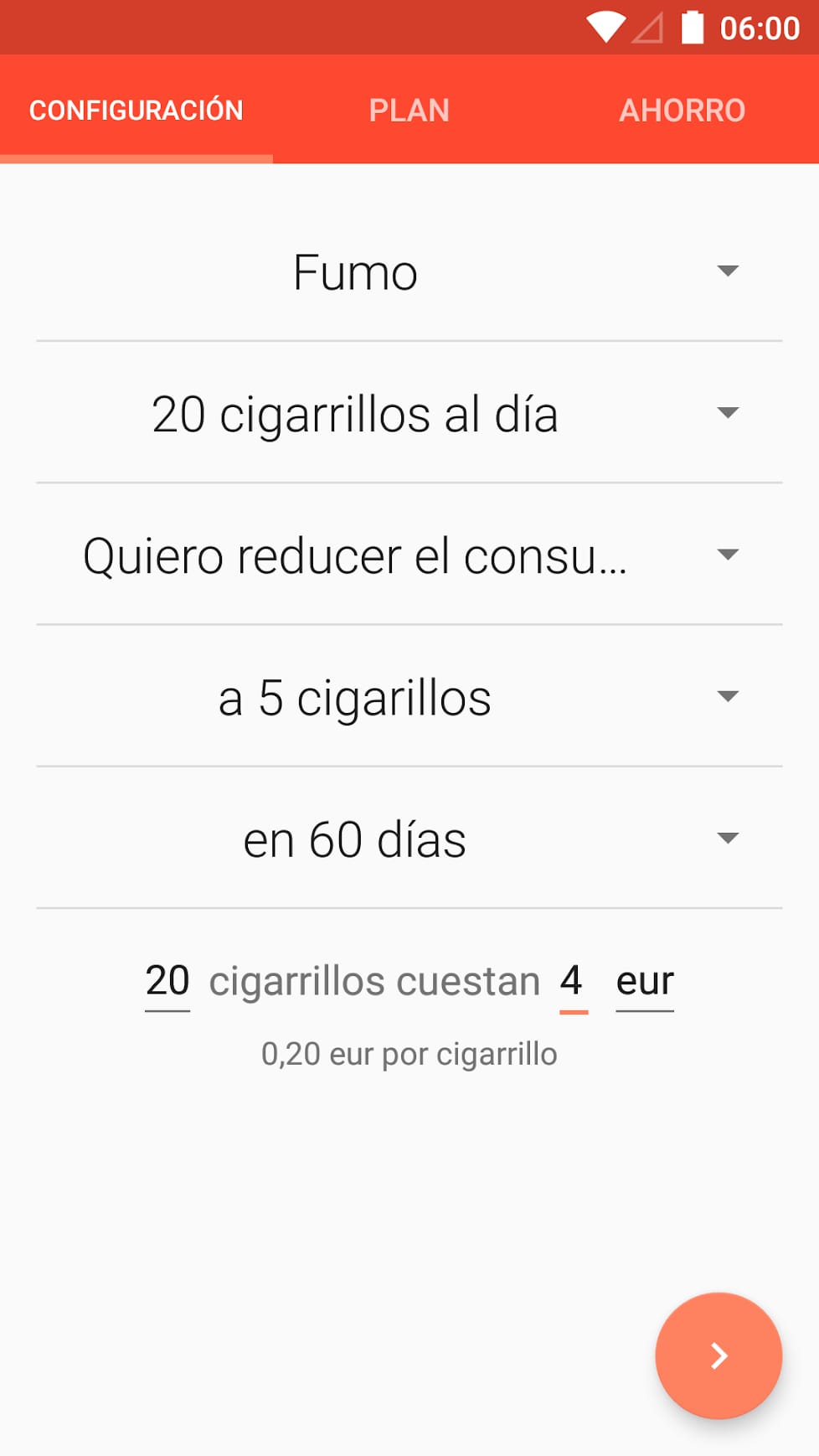This screenshot has width=819, height=1456.
Task: Expand the a 5 cigarillos target dropdown
Action: pyautogui.click(x=354, y=695)
